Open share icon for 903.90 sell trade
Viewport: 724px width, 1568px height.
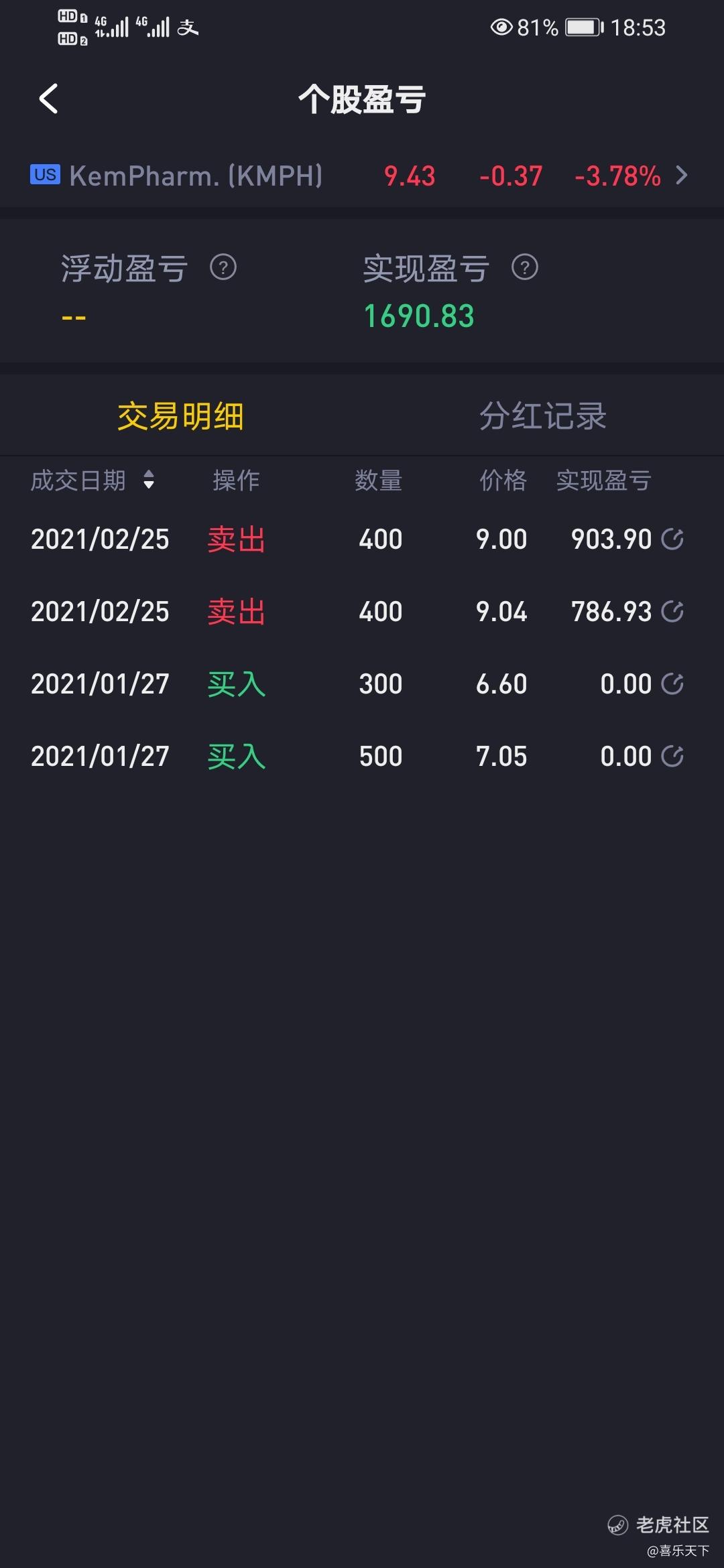tap(672, 539)
